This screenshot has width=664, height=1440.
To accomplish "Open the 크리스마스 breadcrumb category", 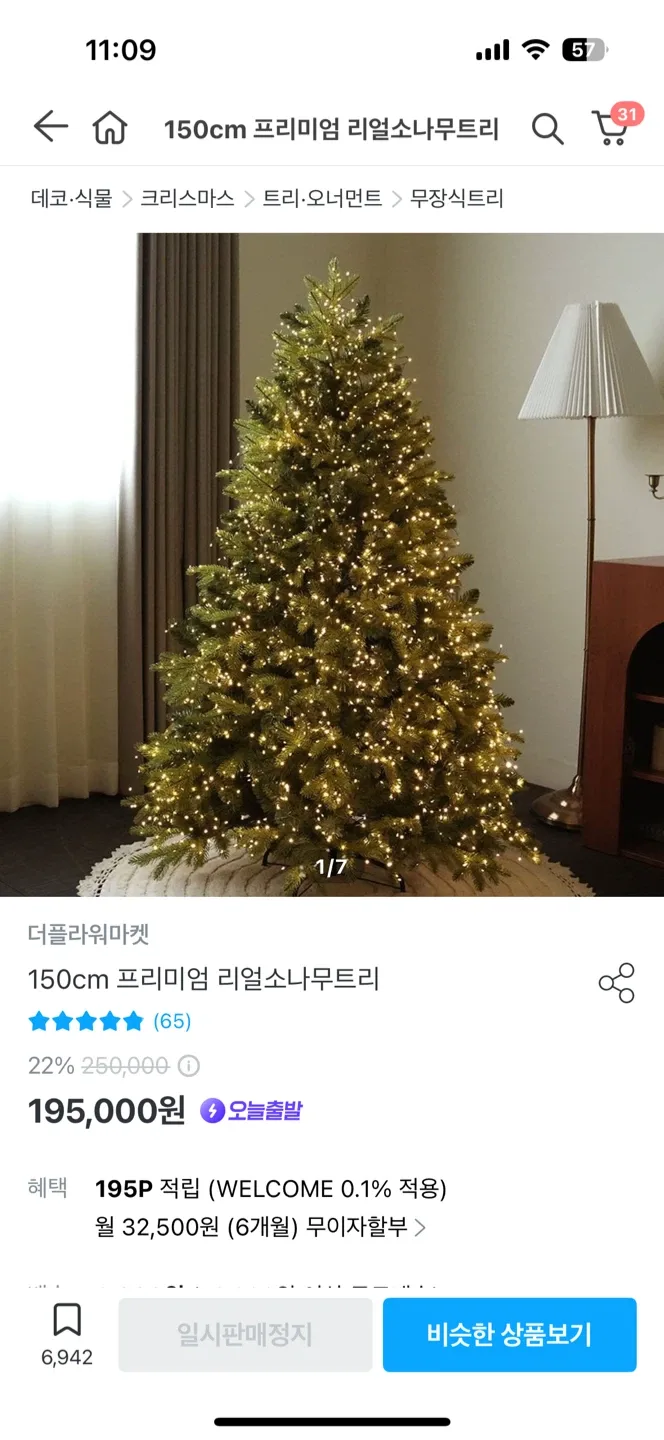I will pyautogui.click(x=187, y=198).
